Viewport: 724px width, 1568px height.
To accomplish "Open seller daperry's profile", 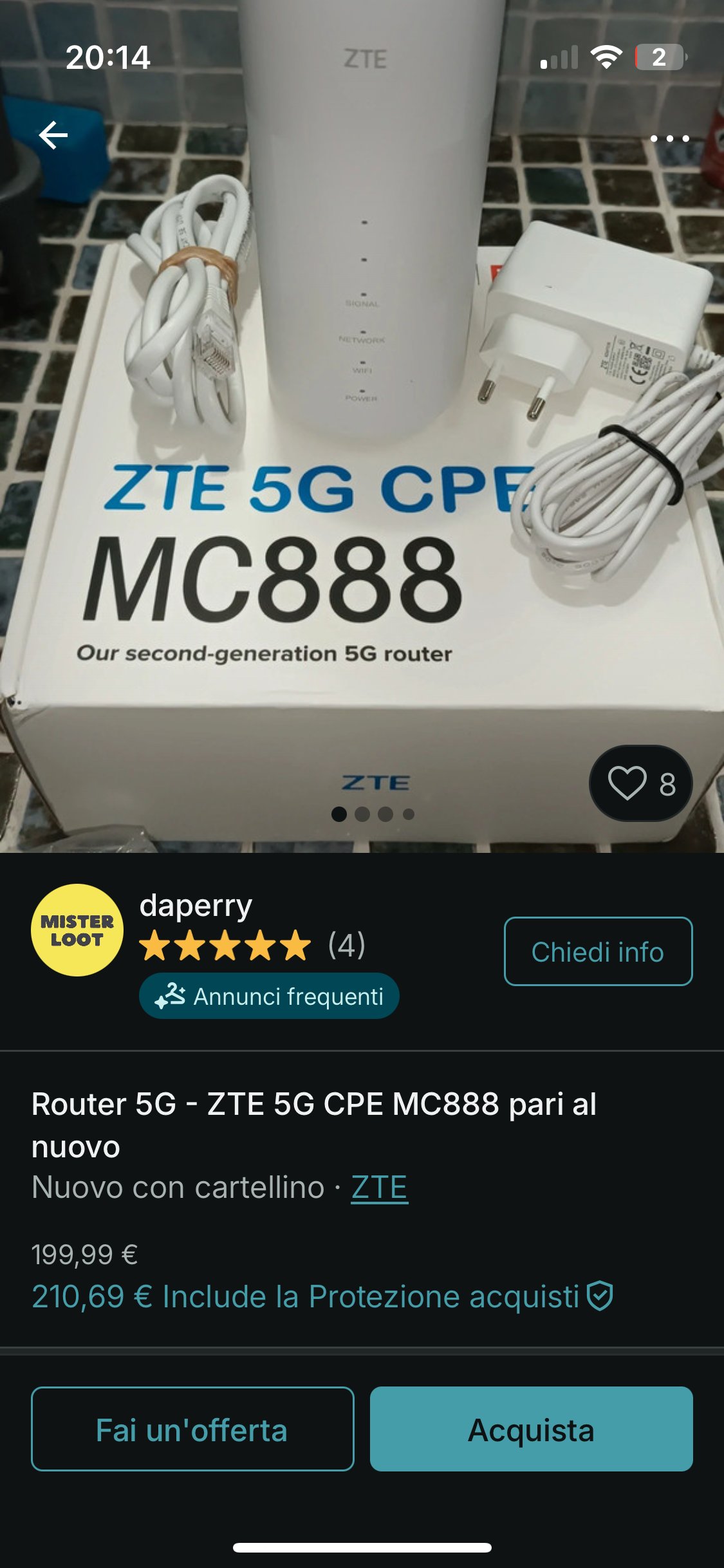I will 196,905.
